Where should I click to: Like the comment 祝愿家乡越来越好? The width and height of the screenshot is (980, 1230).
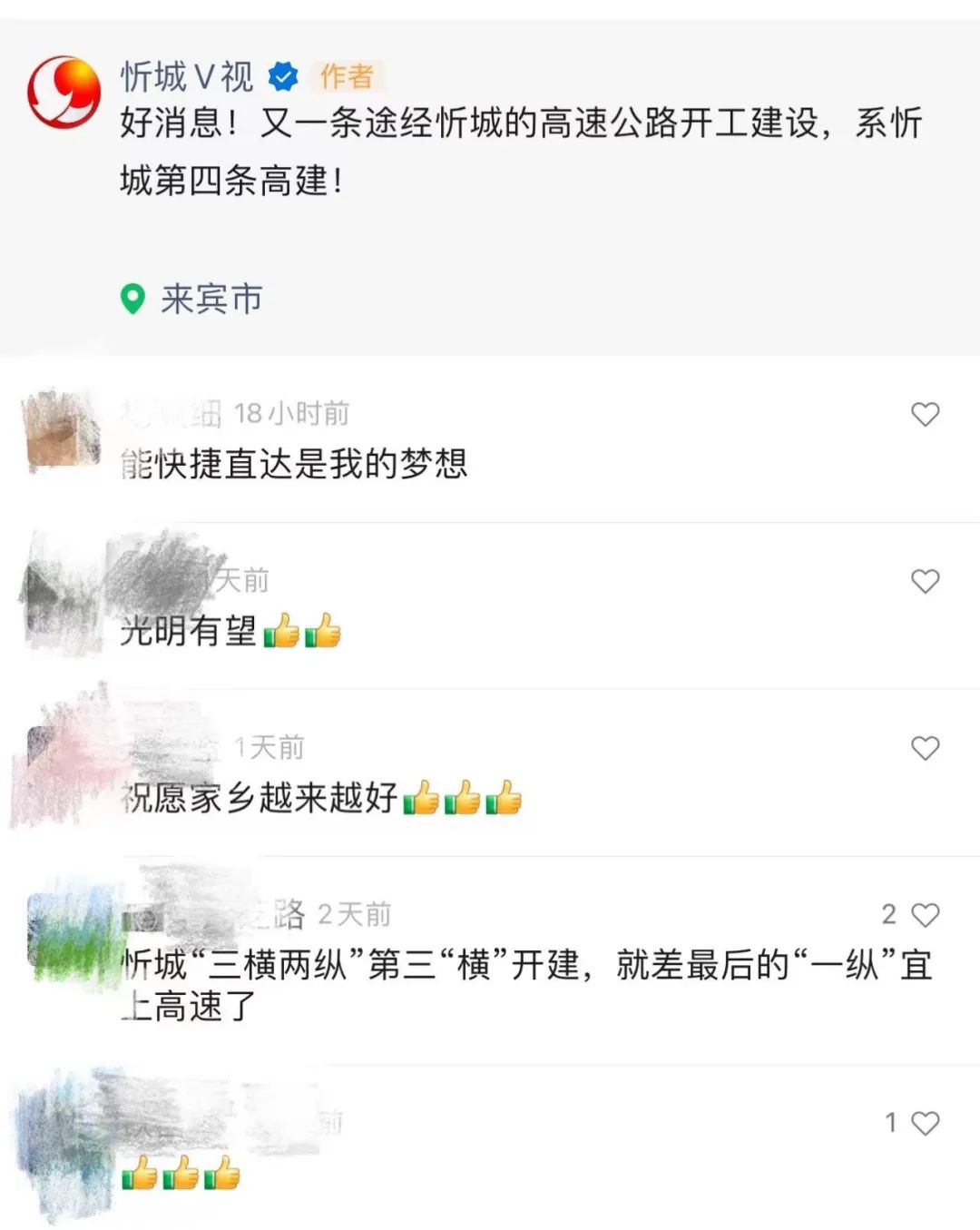click(x=925, y=749)
